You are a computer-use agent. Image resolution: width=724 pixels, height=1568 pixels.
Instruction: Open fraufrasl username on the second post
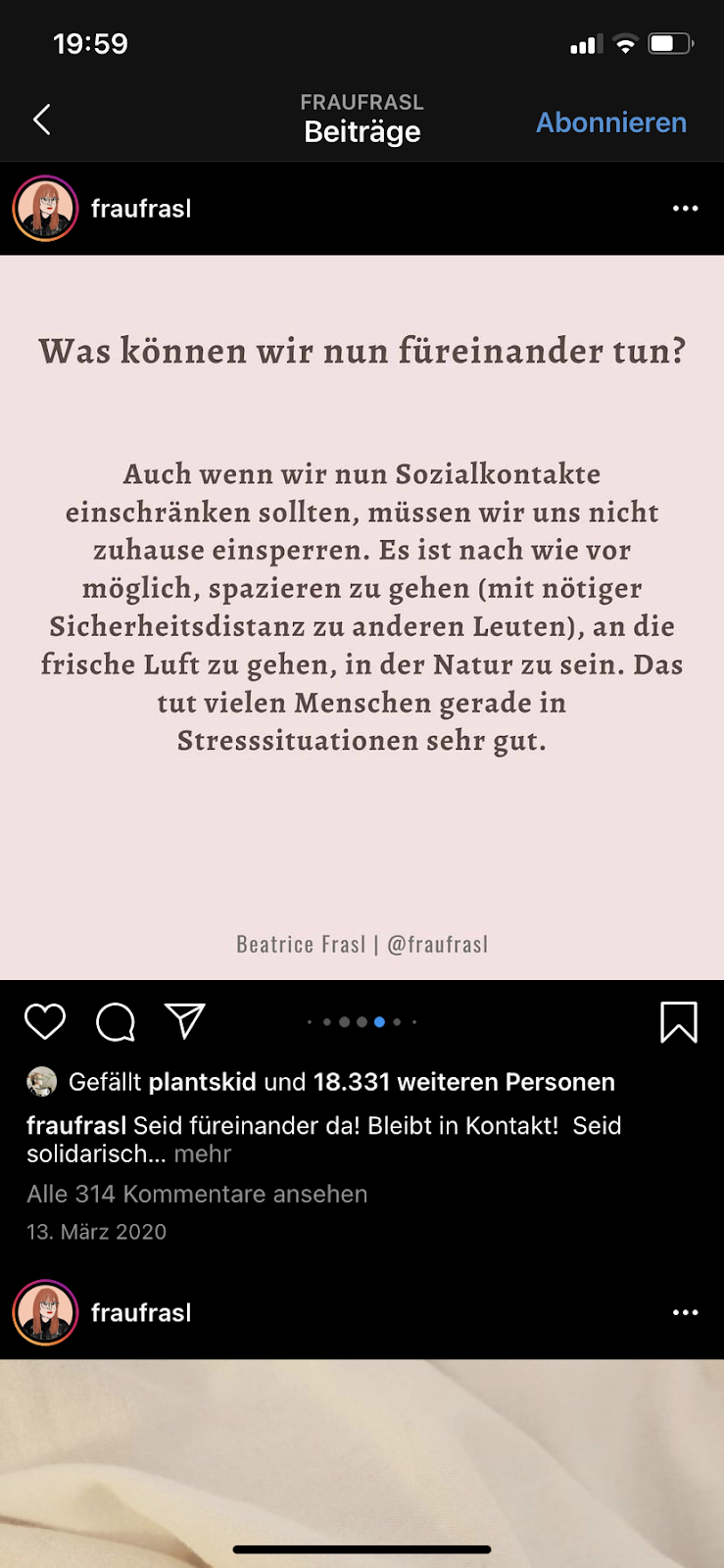(141, 1312)
